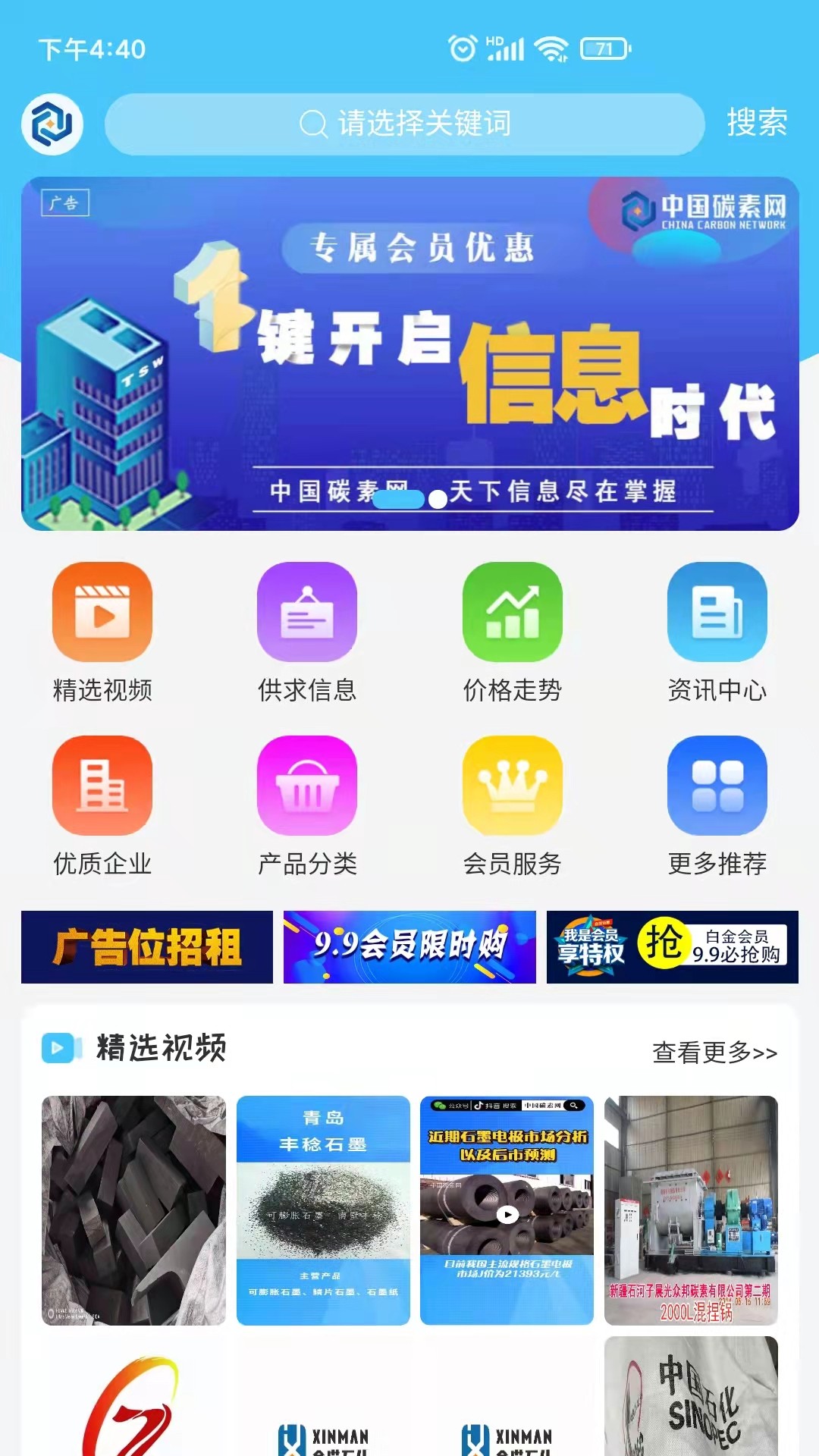Open the 产品分类 product category basket icon
819x1456 pixels.
307,789
